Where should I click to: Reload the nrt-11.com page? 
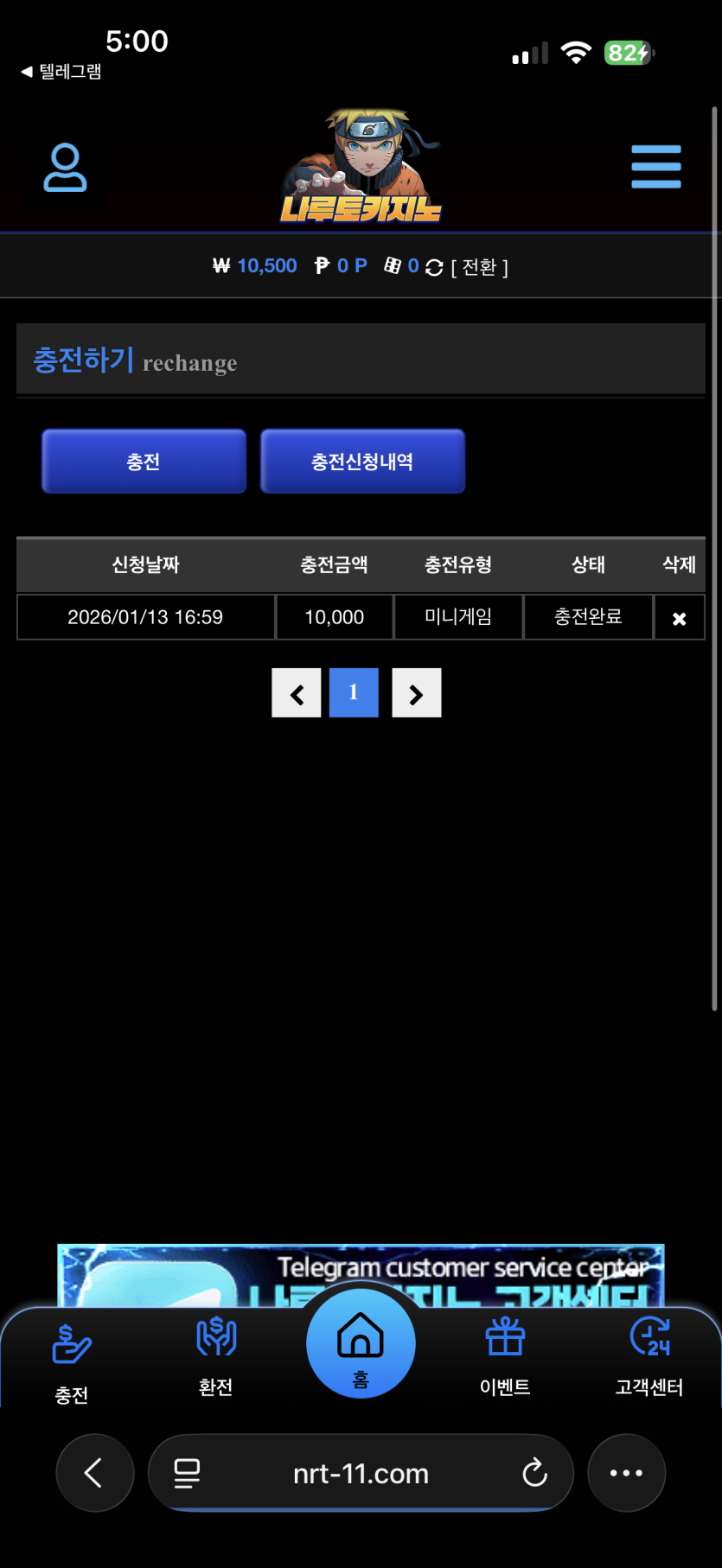535,1473
